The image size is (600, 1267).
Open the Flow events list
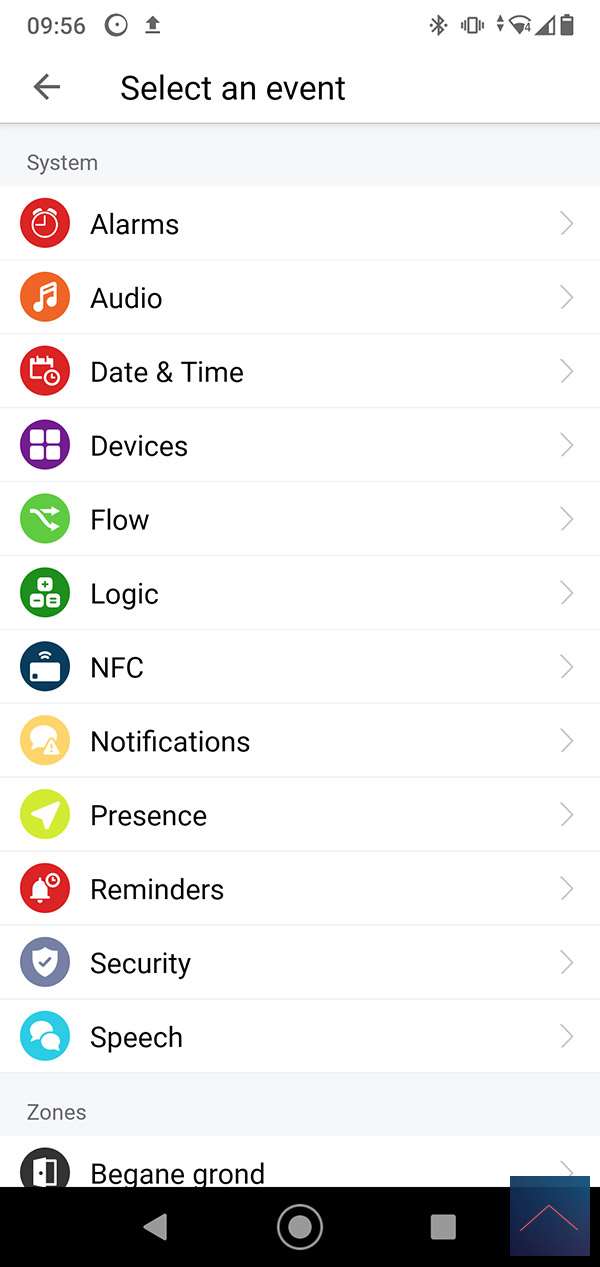pyautogui.click(x=300, y=520)
